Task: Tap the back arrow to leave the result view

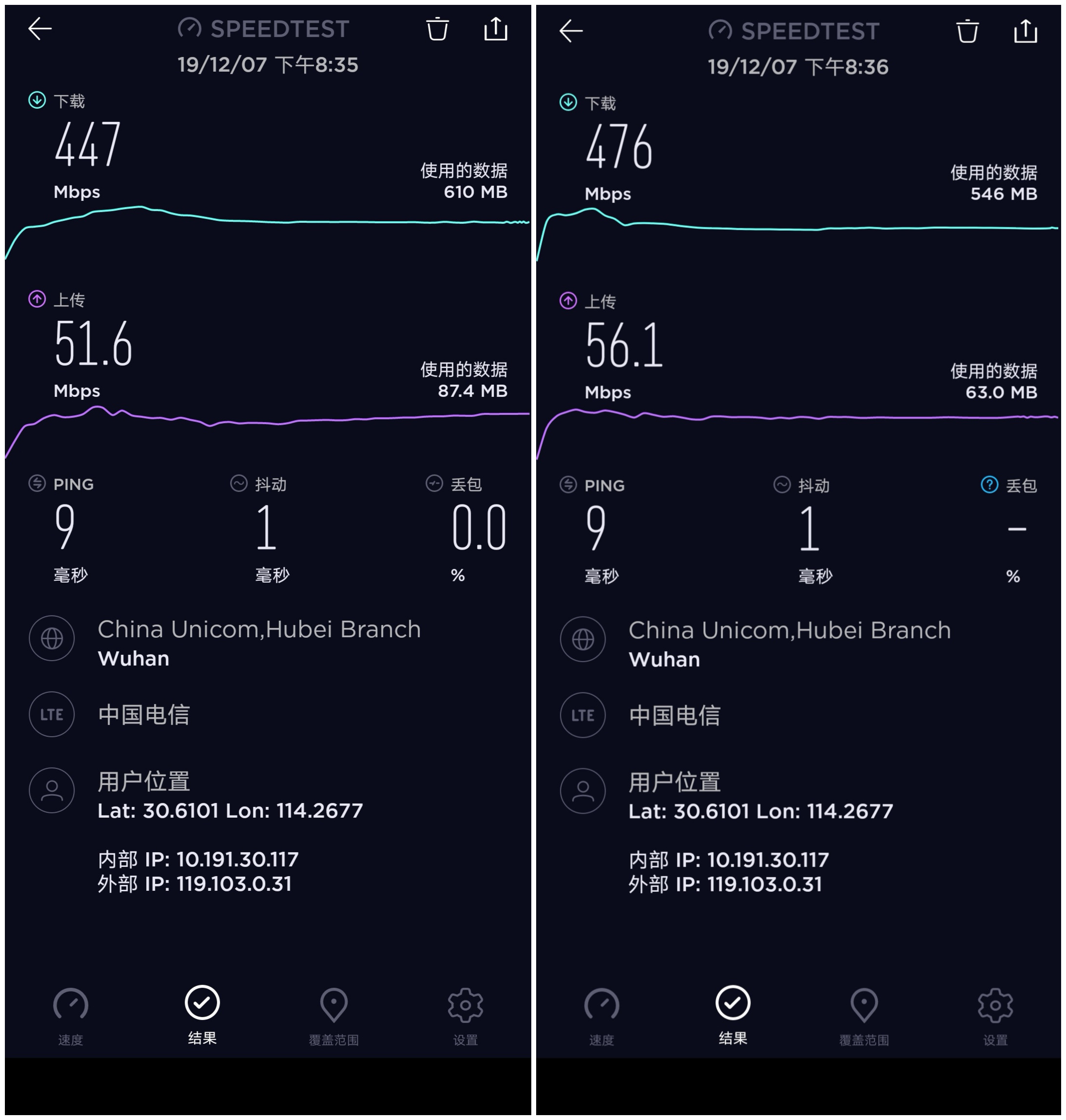Action: coord(39,29)
